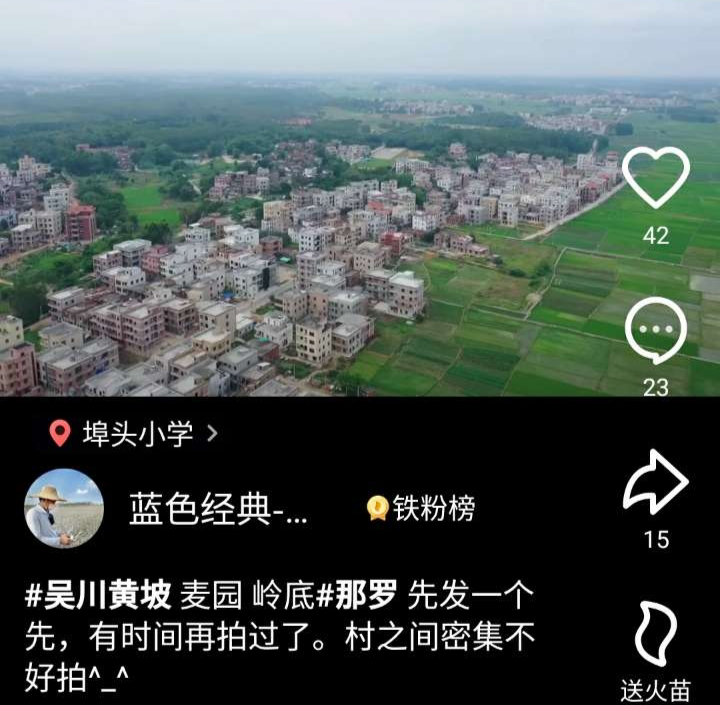Open the comments on this video
The height and width of the screenshot is (705, 720).
coord(655,332)
